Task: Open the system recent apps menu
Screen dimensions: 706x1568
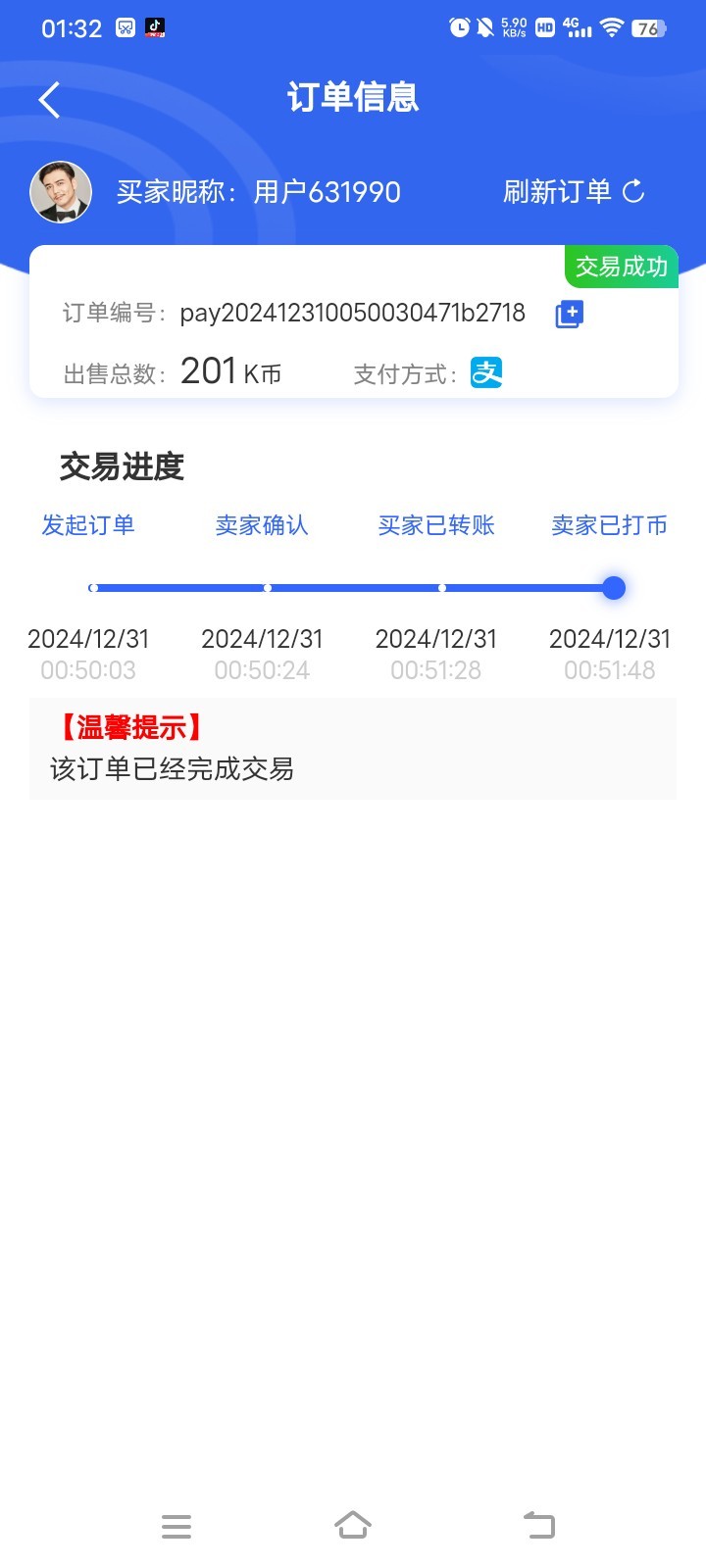Action: tap(176, 1526)
